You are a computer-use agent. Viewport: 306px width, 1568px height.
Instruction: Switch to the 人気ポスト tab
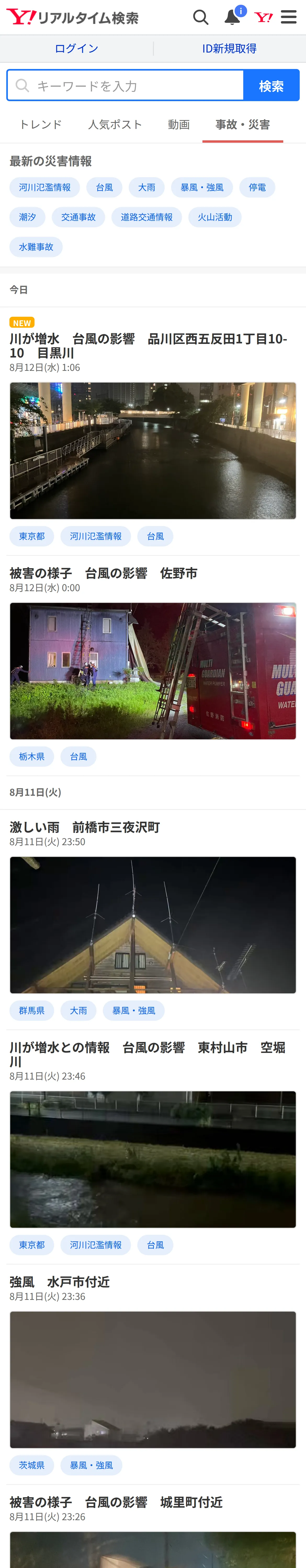(115, 125)
